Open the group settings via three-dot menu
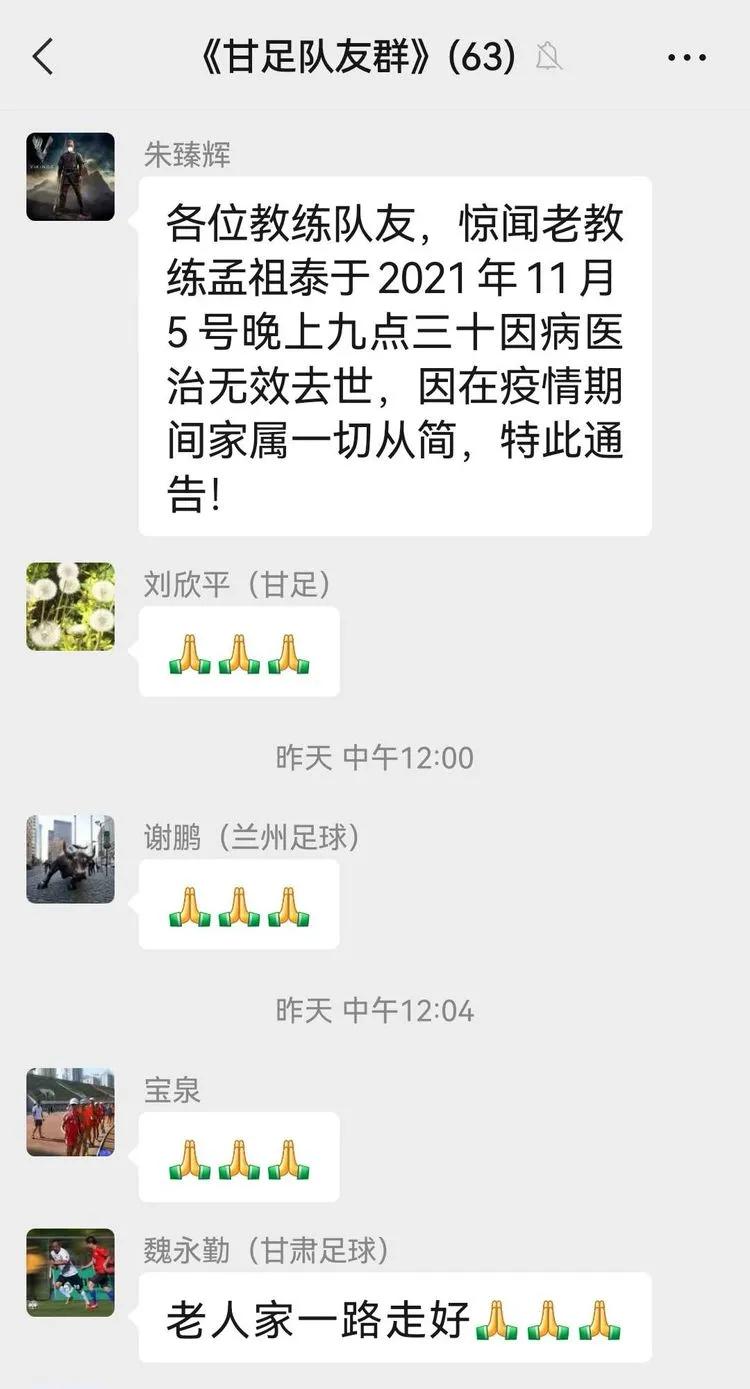The width and height of the screenshot is (750, 1389). 687,57
